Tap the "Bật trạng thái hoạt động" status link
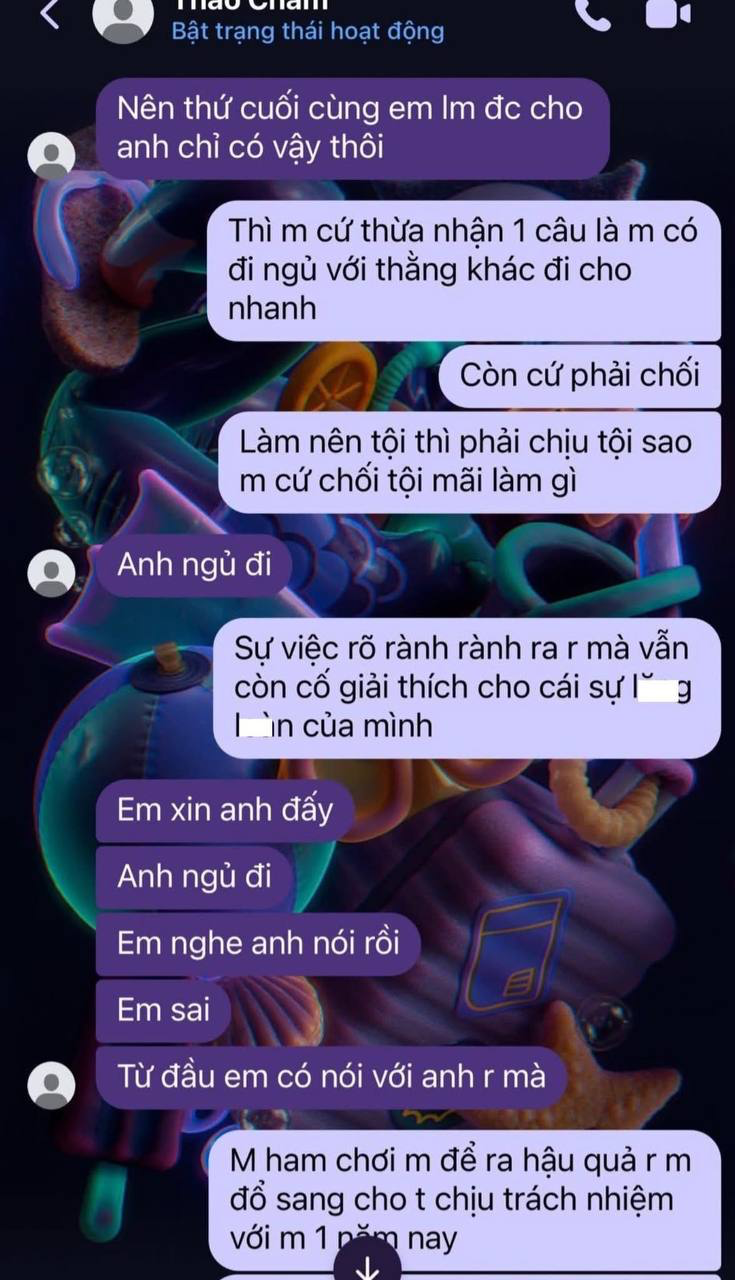Image resolution: width=735 pixels, height=1280 pixels. (x=308, y=31)
